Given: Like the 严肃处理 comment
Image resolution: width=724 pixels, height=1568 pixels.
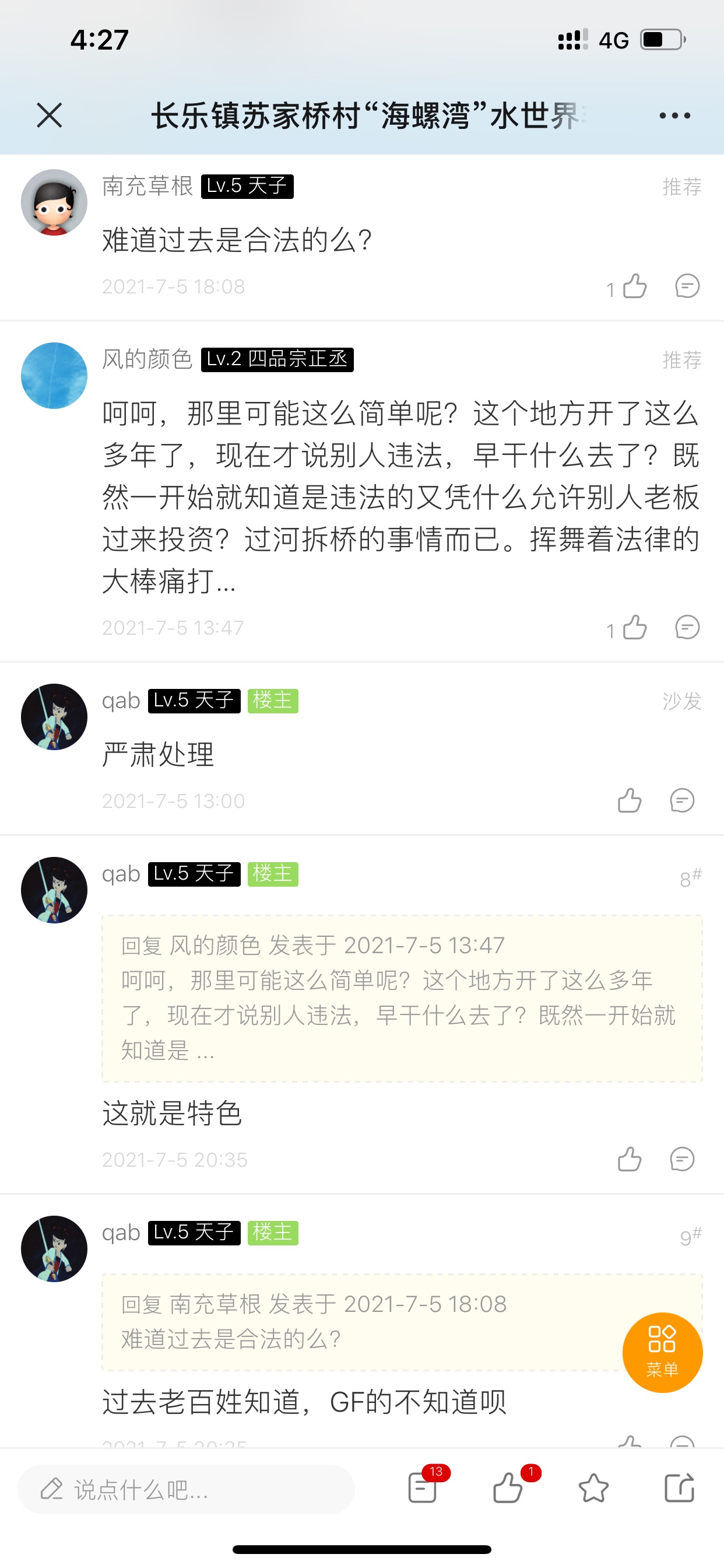Looking at the screenshot, I should click(629, 800).
